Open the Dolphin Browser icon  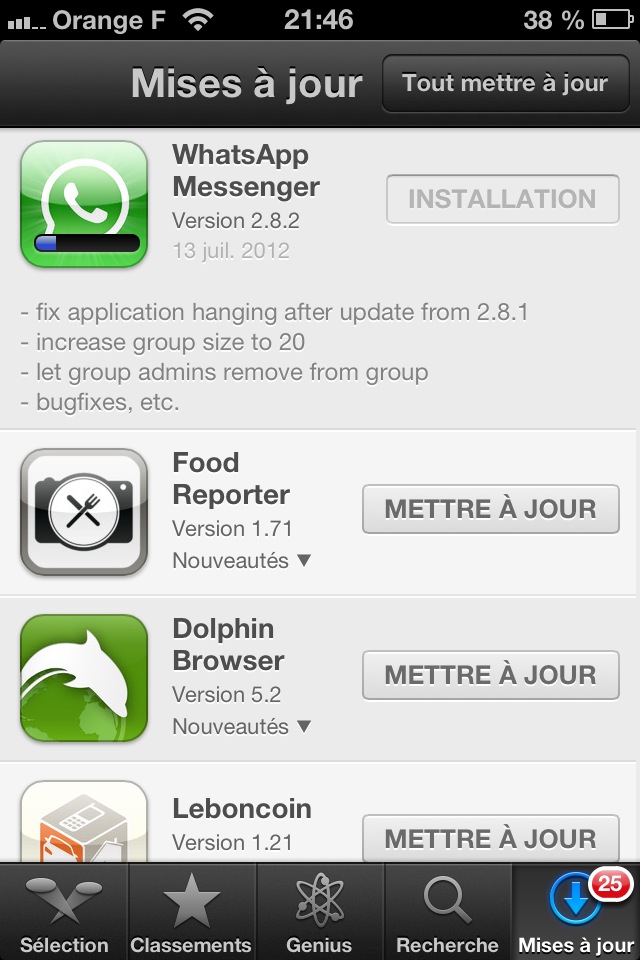coord(84,678)
